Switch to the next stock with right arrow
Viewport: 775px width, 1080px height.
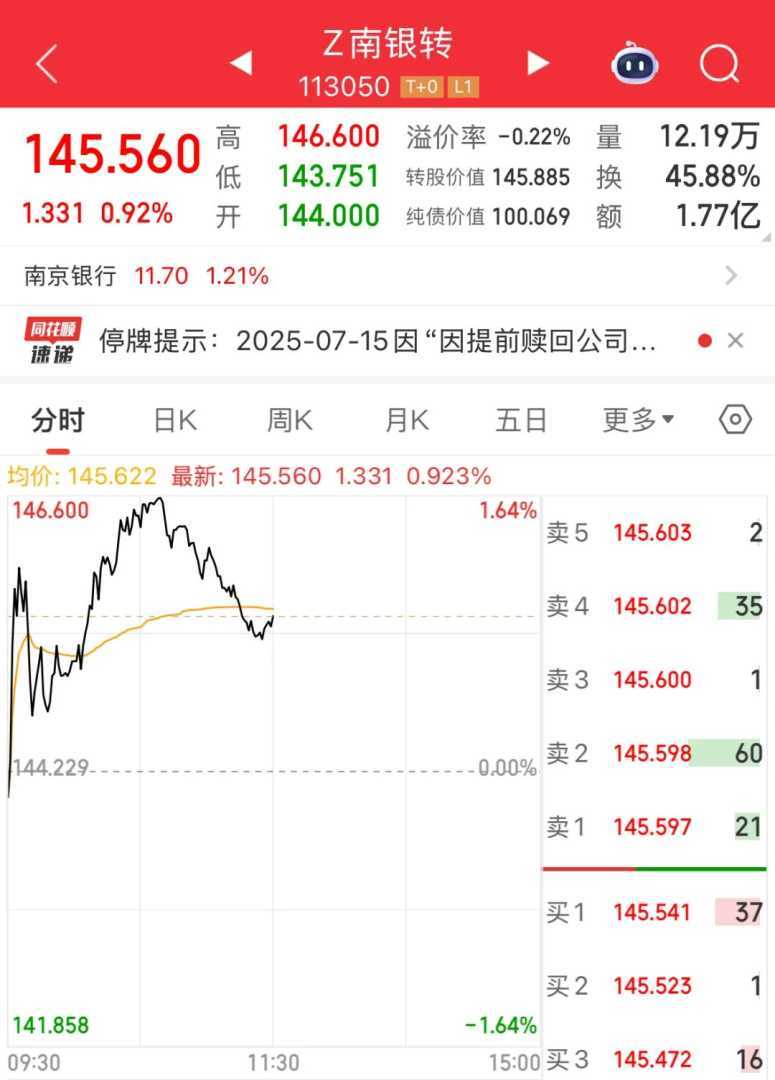[x=539, y=64]
